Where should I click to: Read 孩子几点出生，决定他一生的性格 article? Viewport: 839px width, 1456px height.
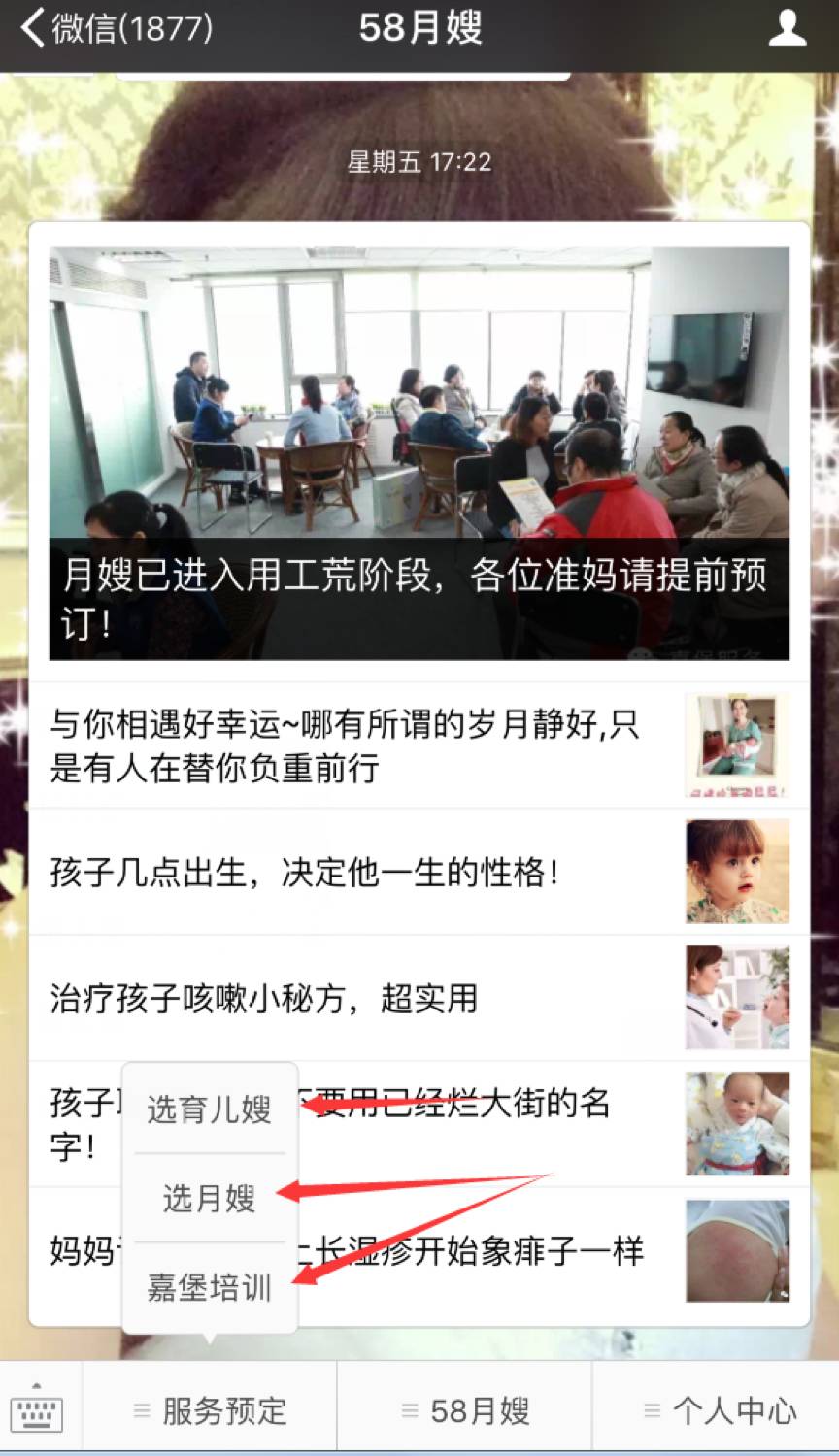tap(369, 872)
